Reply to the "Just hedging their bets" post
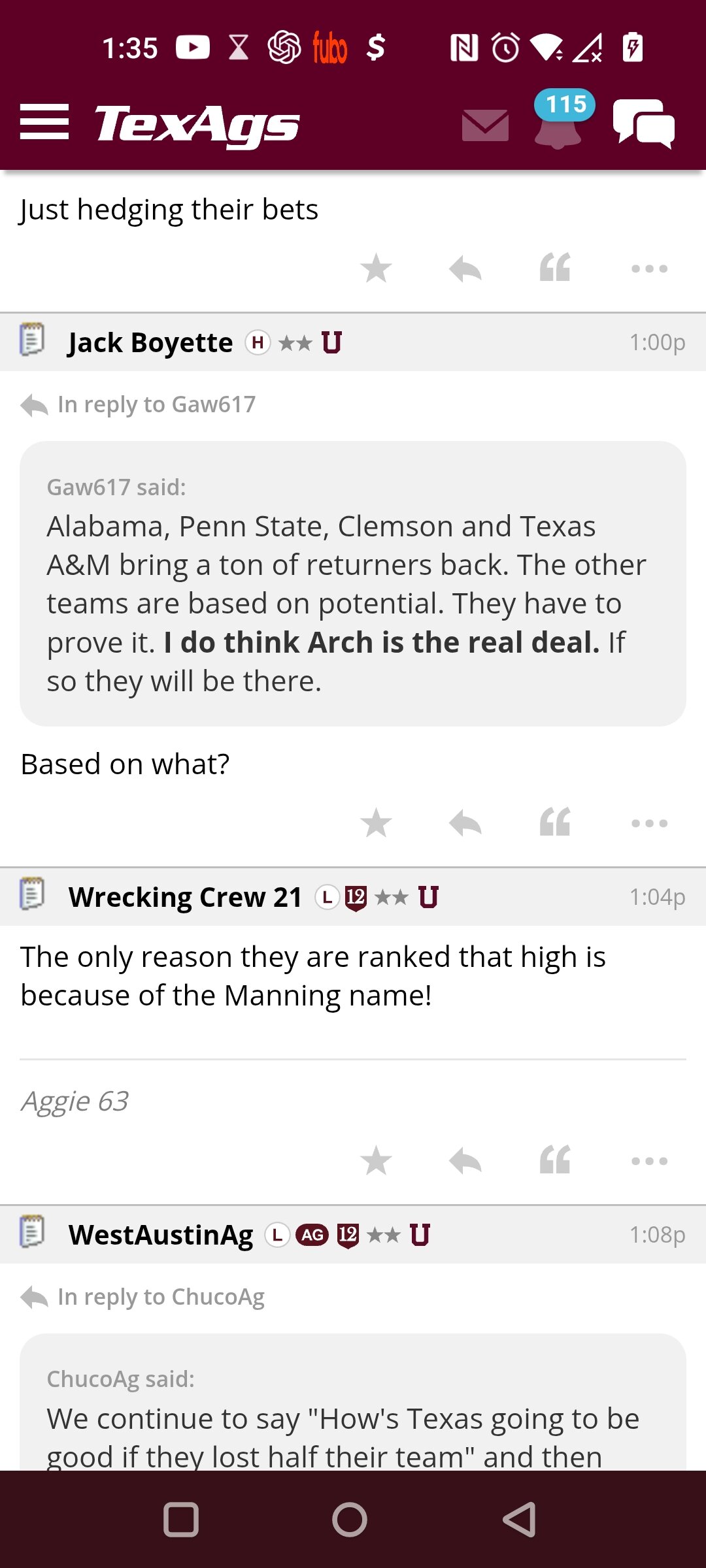The width and height of the screenshot is (706, 1568). 465,268
